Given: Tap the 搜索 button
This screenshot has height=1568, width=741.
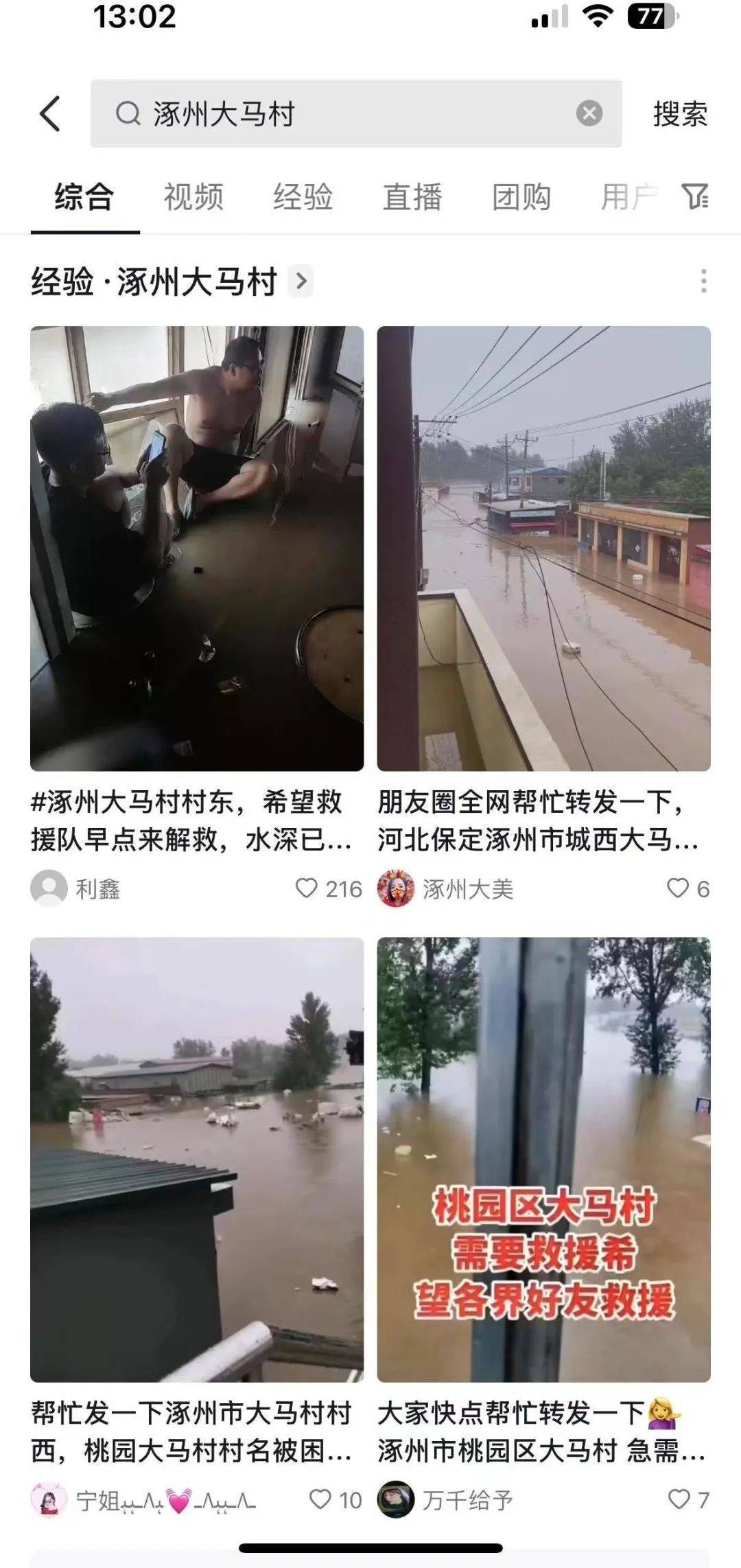Looking at the screenshot, I should pyautogui.click(x=679, y=113).
